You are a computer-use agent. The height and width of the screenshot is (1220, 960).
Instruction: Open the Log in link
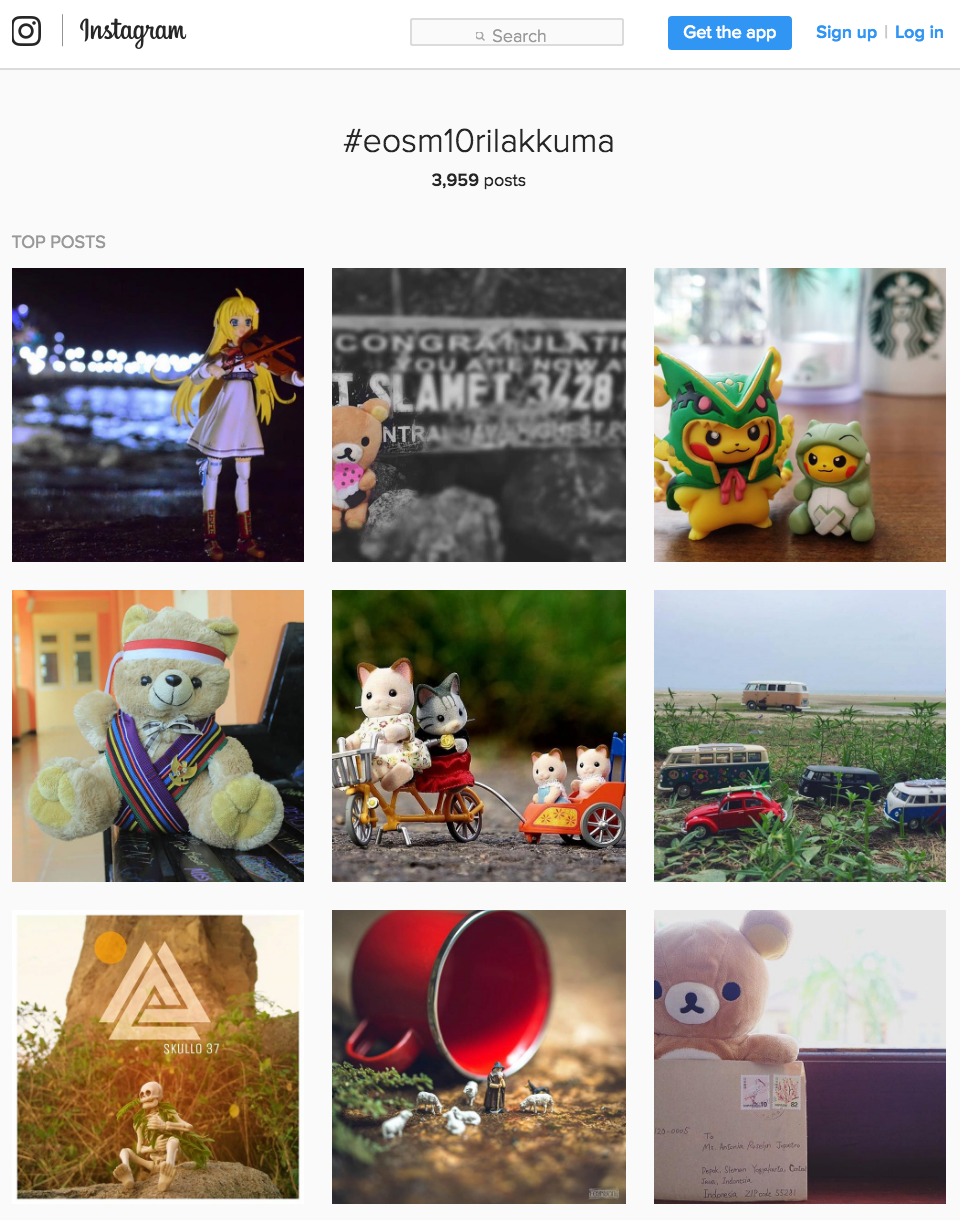(919, 33)
